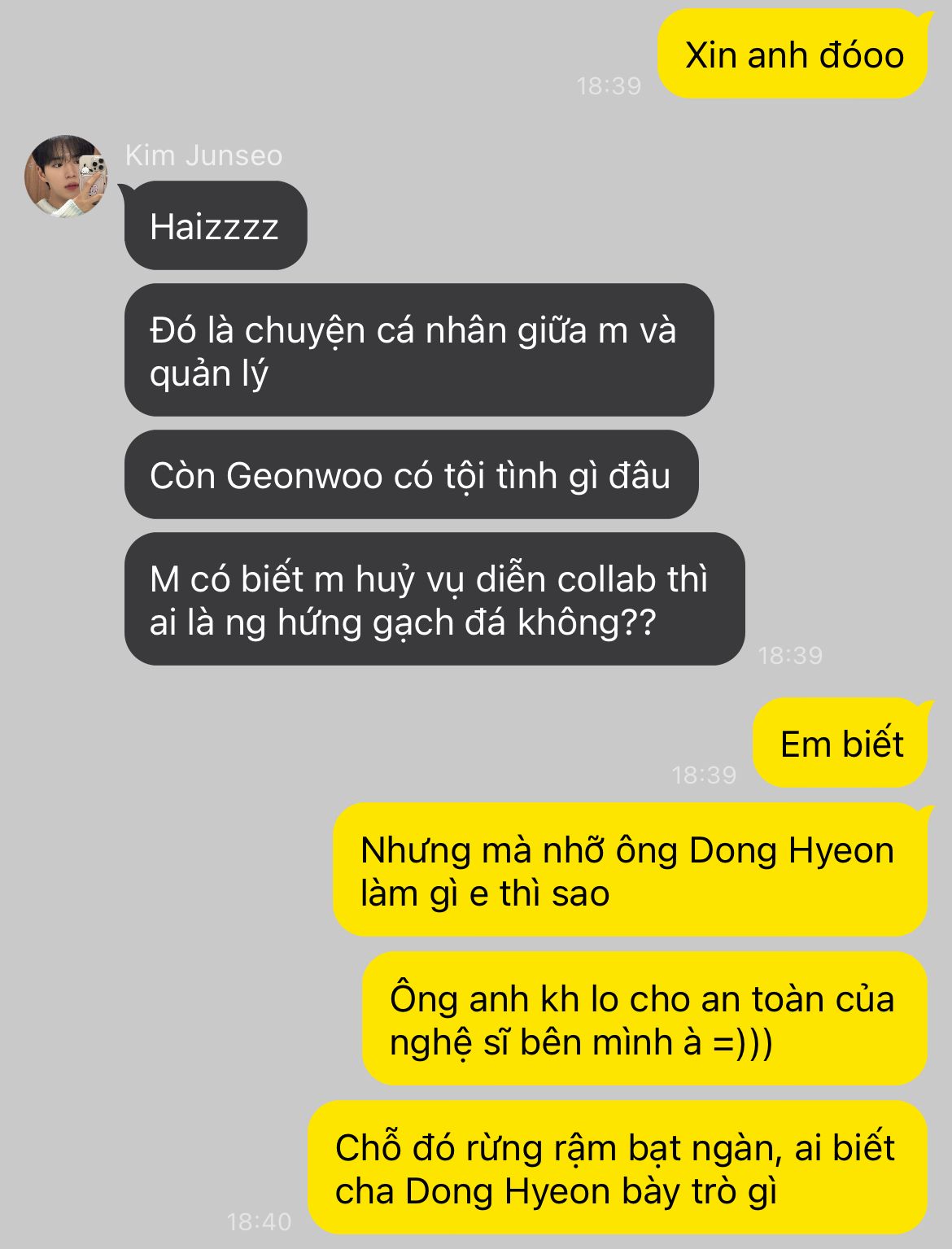Open Kim Junseo's profile picture
Viewport: 952px width, 1249px height.
67,176
